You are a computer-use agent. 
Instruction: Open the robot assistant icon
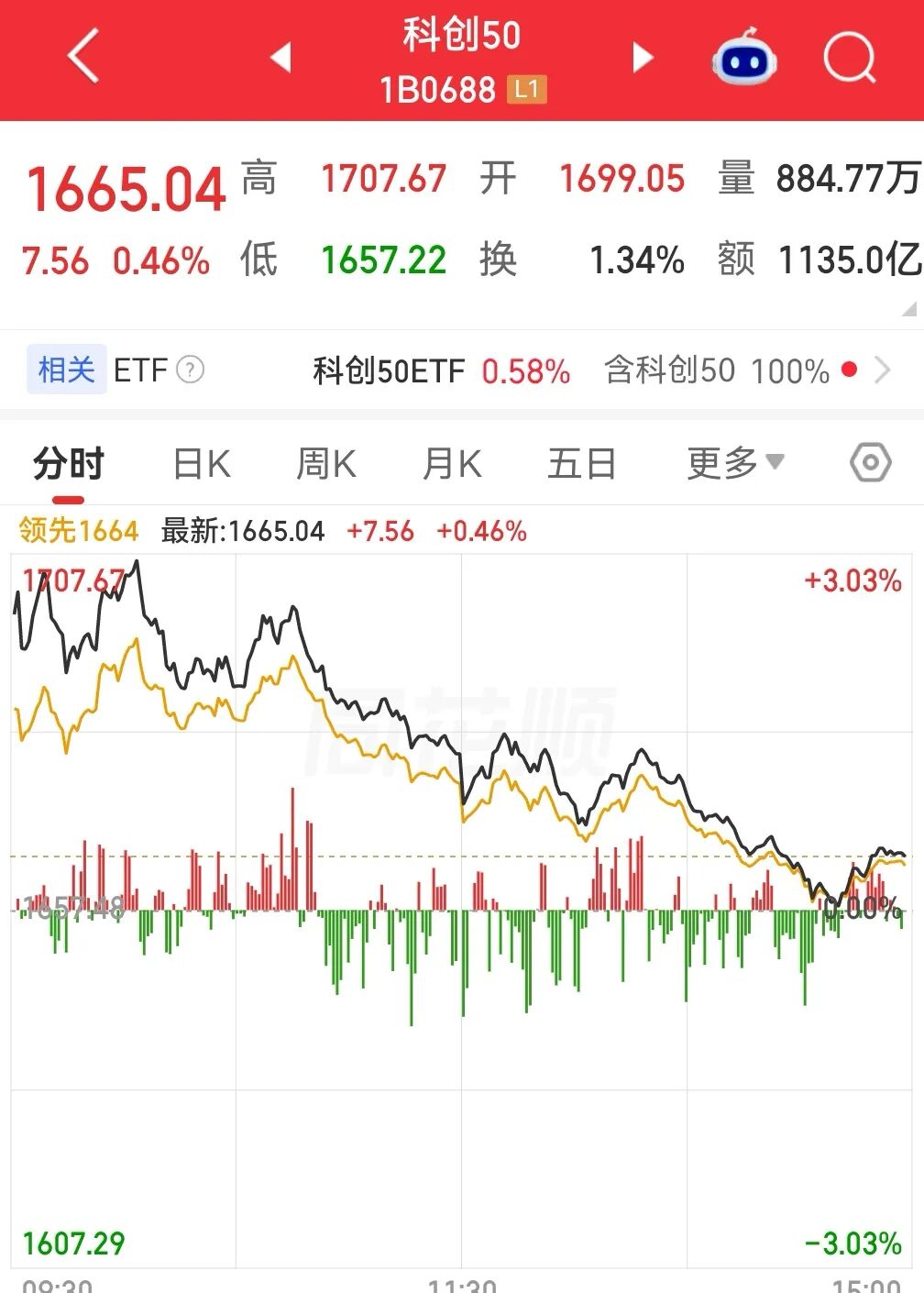745,57
